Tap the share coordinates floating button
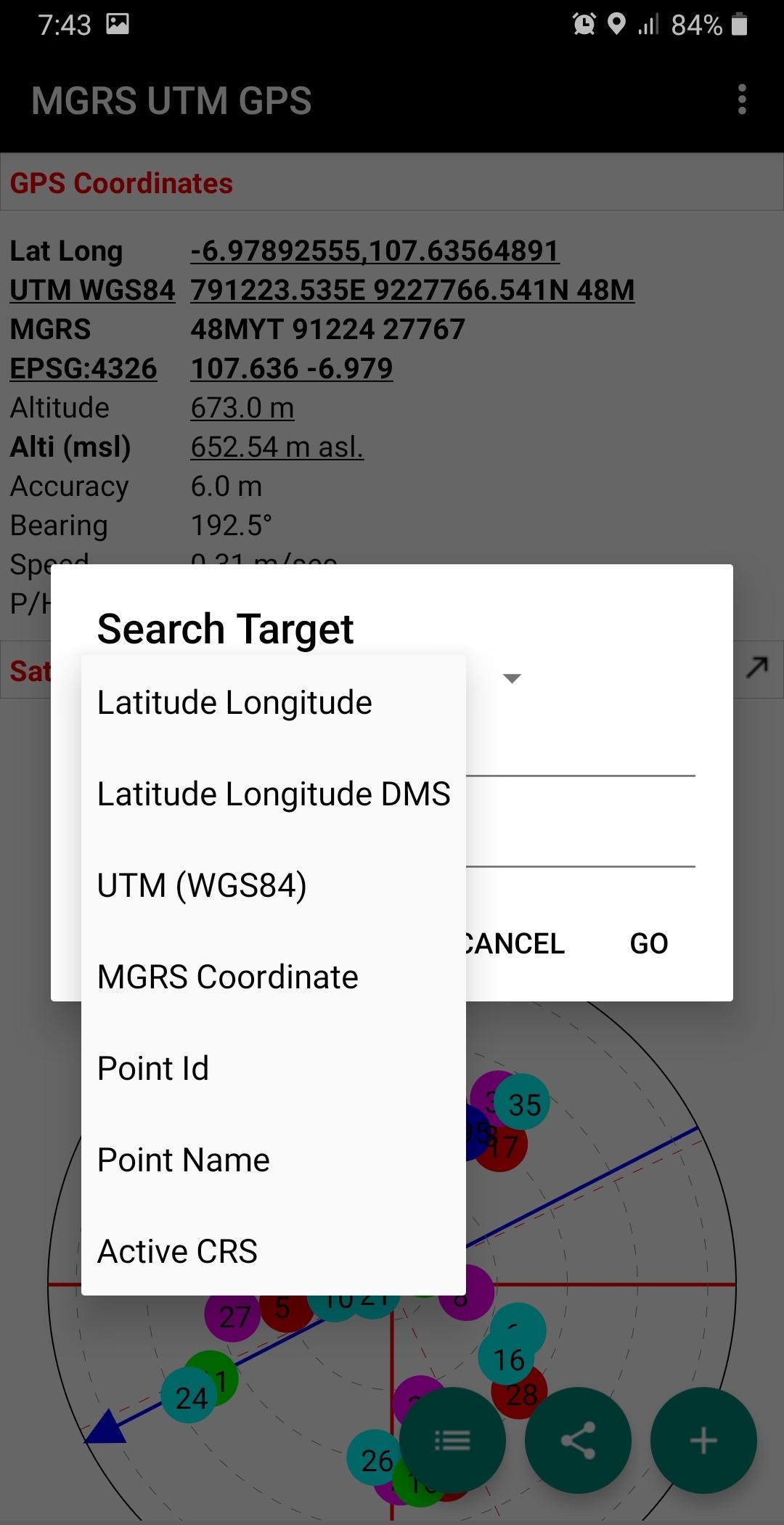Viewport: 784px width, 1525px height. pyautogui.click(x=577, y=1441)
